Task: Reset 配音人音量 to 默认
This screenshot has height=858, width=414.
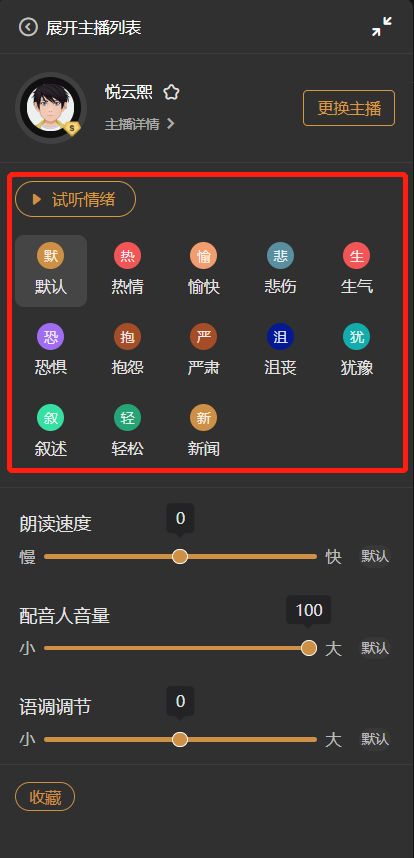Action: tap(375, 648)
